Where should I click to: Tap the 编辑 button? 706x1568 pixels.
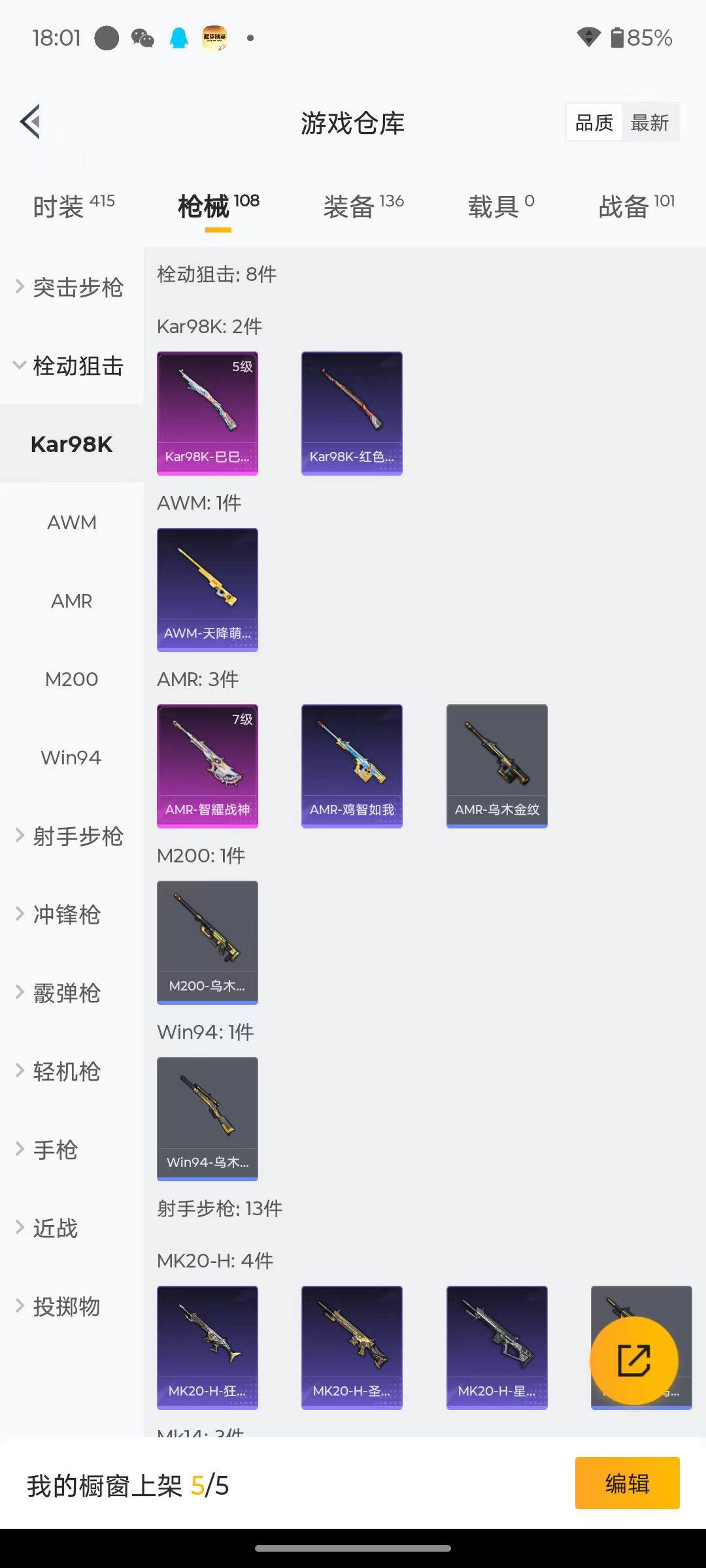(x=627, y=1483)
